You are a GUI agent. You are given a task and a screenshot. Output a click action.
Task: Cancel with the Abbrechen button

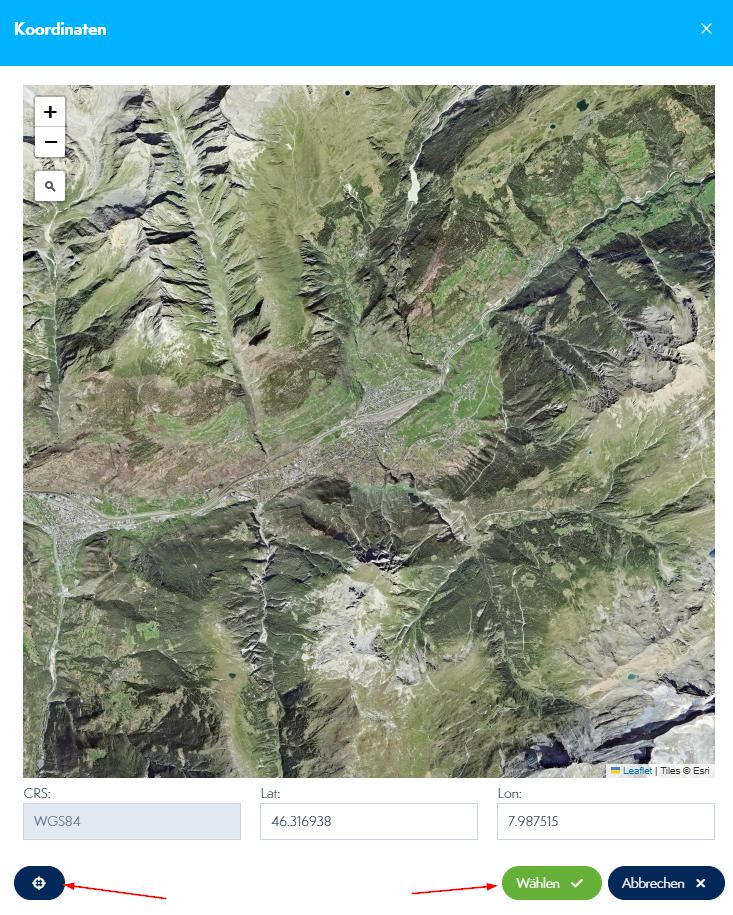click(665, 884)
